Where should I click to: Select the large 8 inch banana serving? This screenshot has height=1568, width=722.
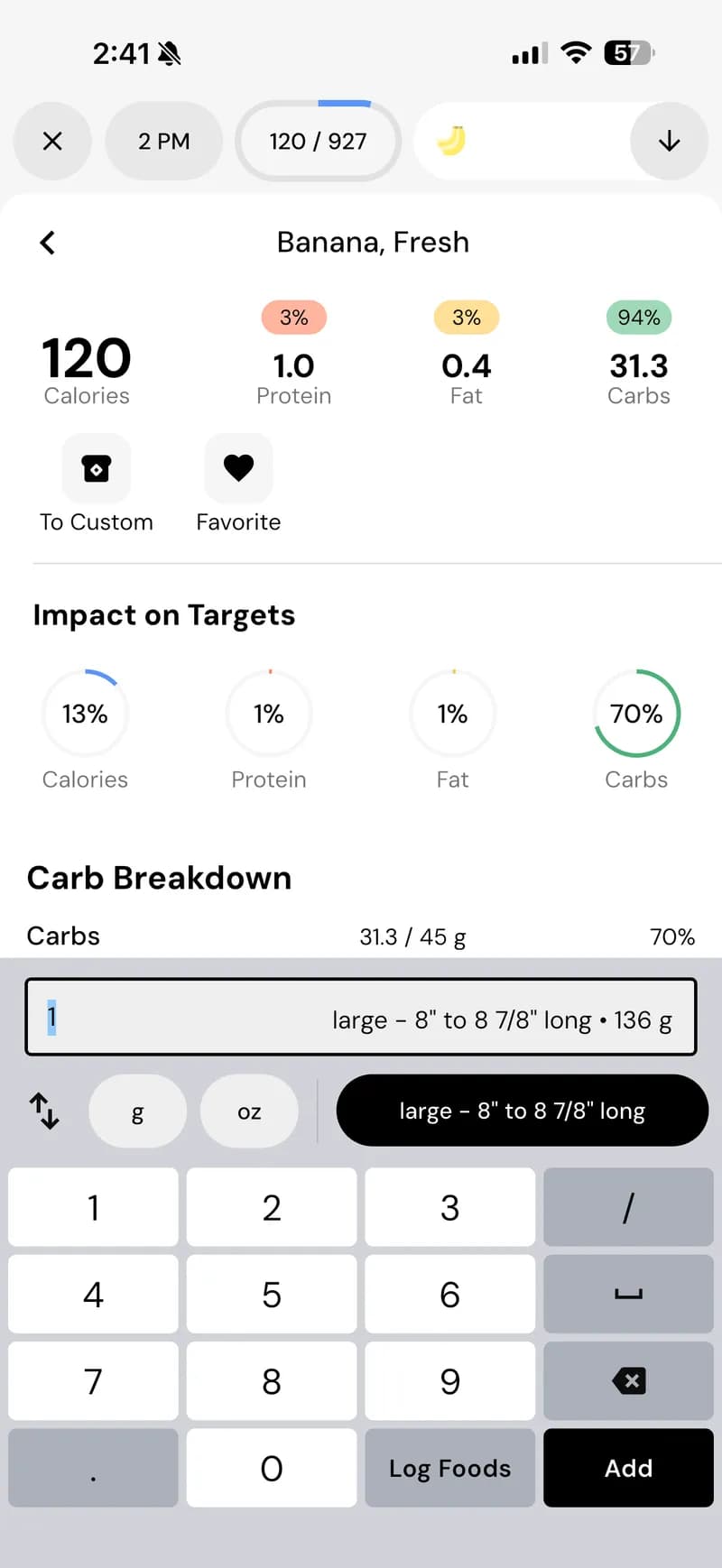(x=522, y=1111)
